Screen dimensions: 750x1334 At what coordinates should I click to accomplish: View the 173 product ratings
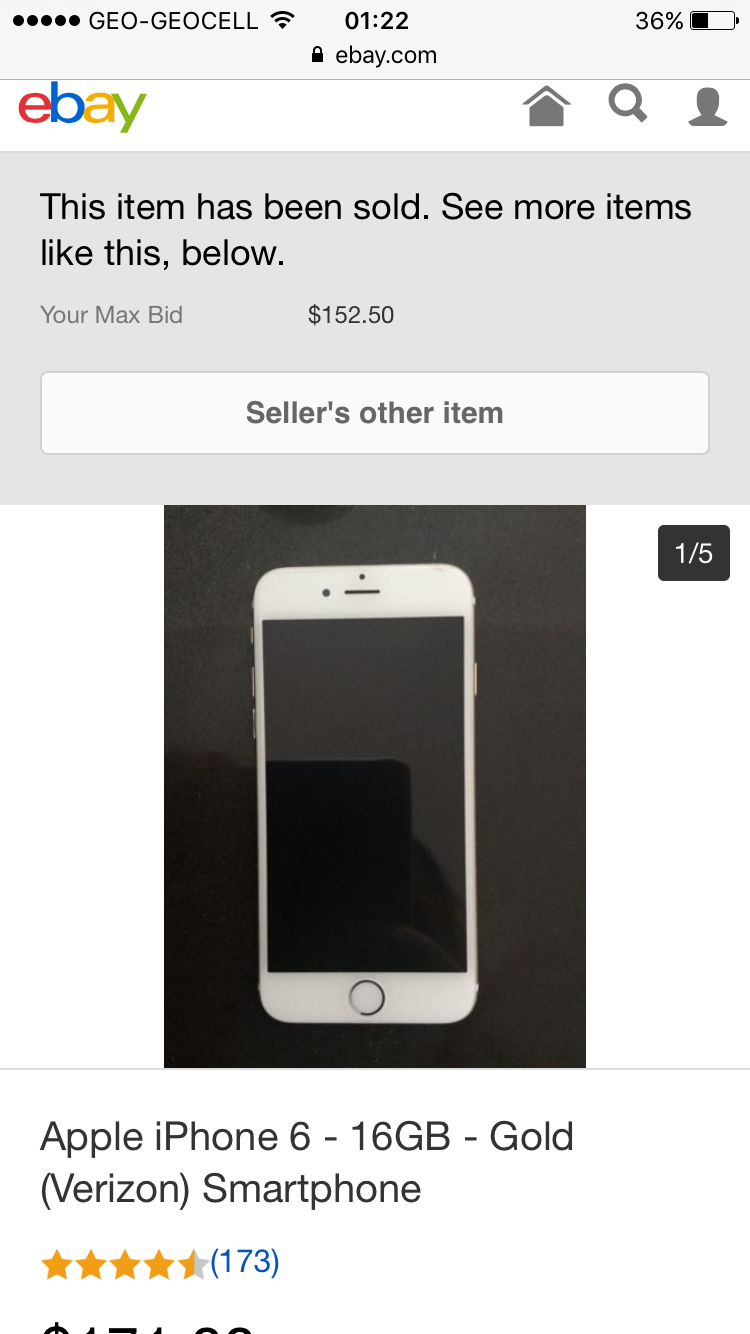245,1263
